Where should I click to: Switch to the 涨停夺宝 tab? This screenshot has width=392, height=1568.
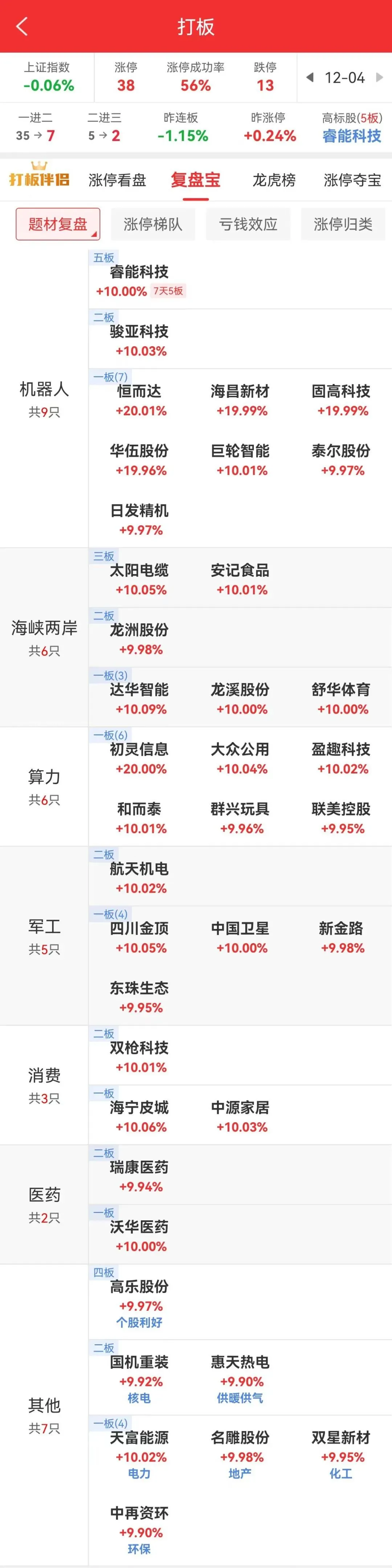(352, 180)
